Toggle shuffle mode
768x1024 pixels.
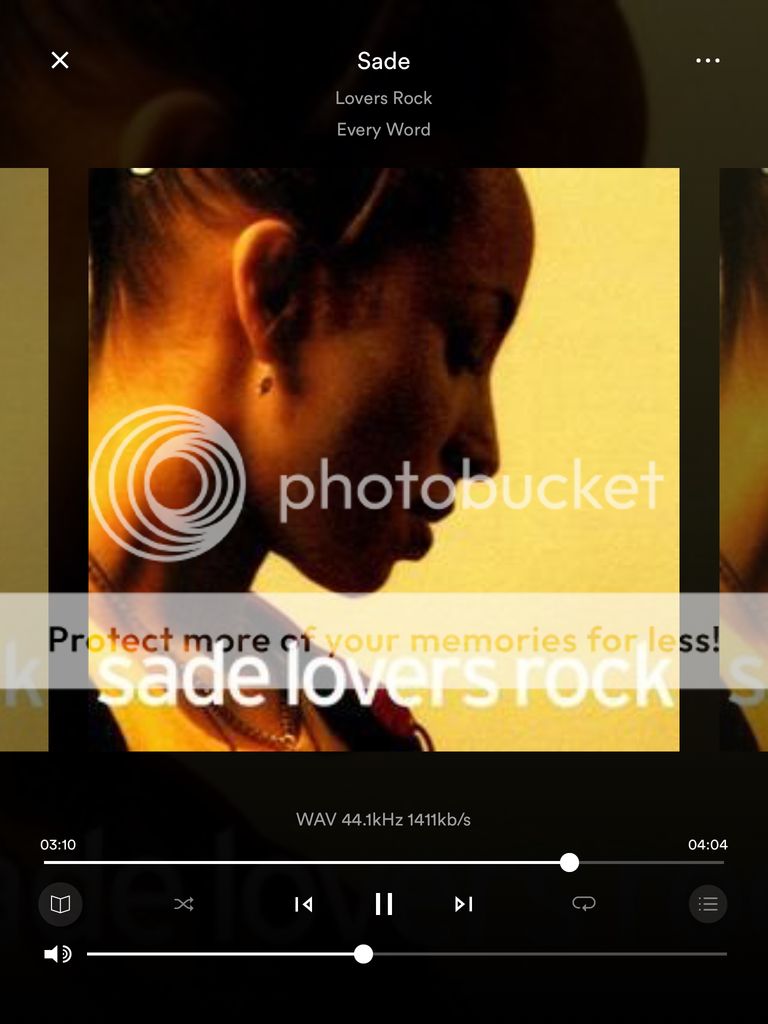(x=184, y=904)
